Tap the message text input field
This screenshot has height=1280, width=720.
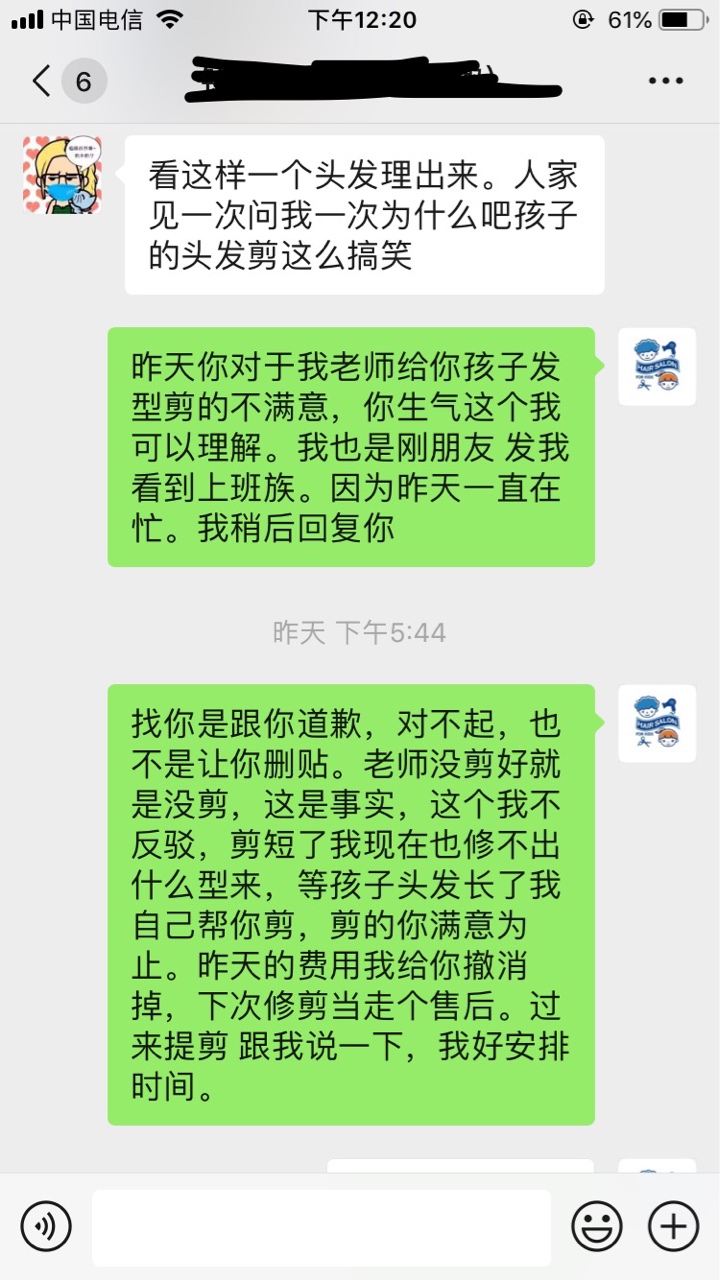click(x=321, y=1226)
